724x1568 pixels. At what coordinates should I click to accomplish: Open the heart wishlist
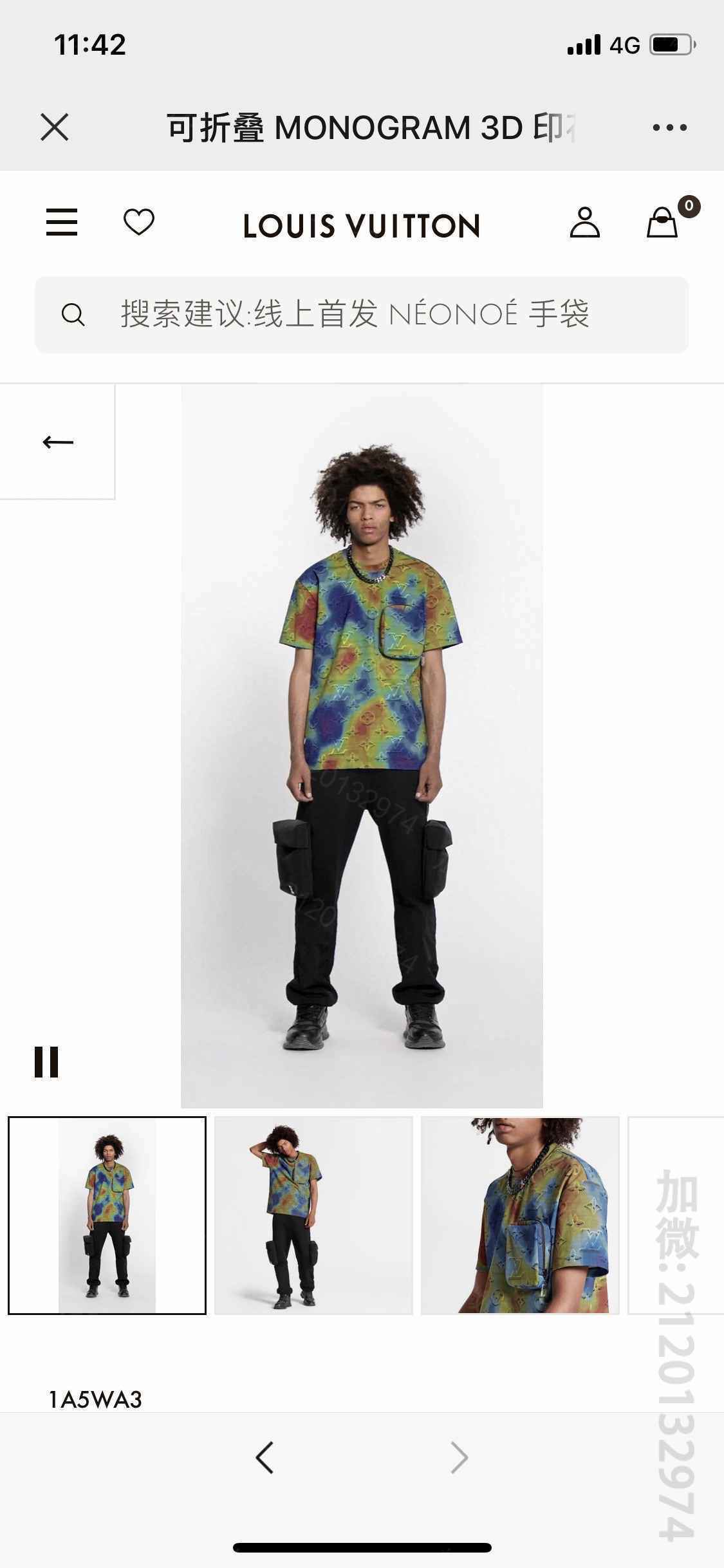[139, 223]
